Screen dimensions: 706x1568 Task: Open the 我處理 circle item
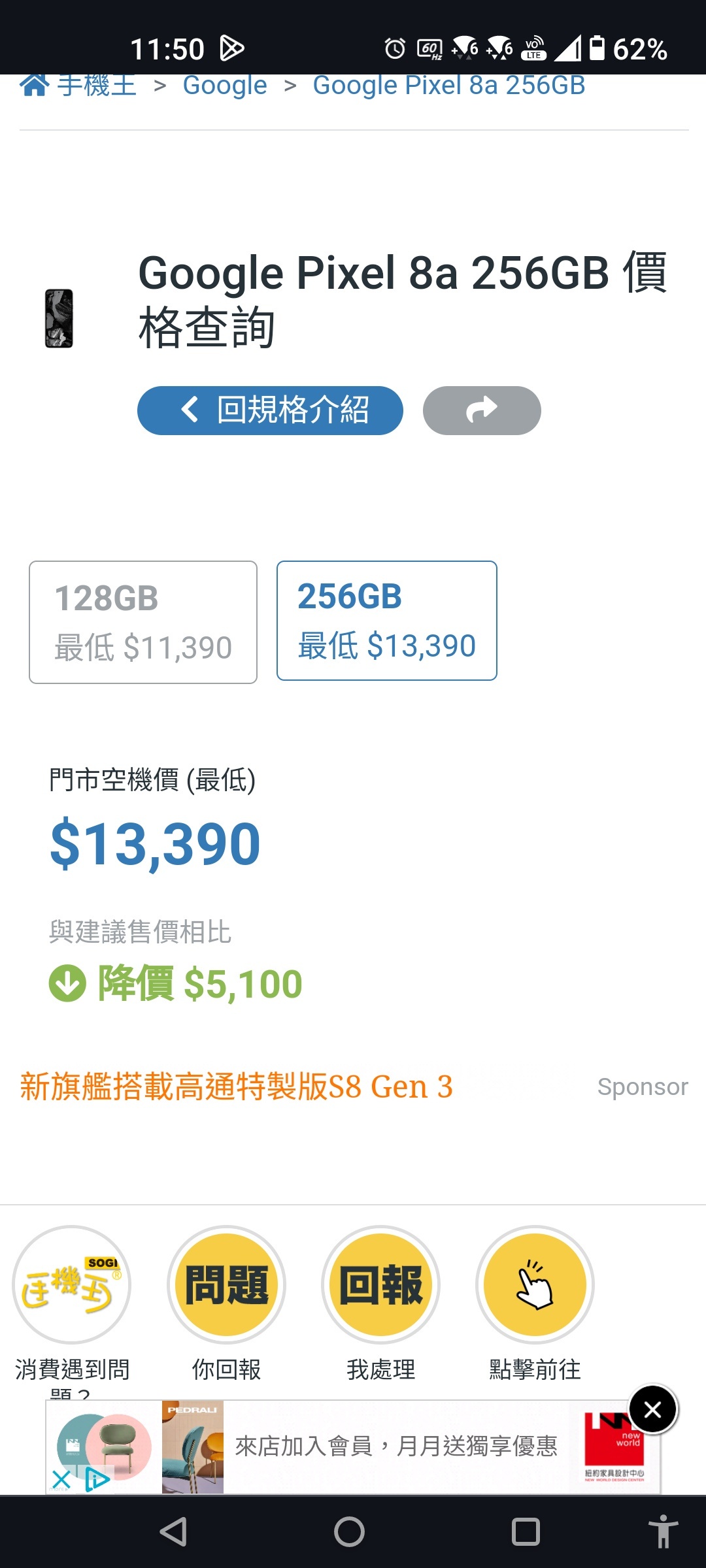(381, 1284)
